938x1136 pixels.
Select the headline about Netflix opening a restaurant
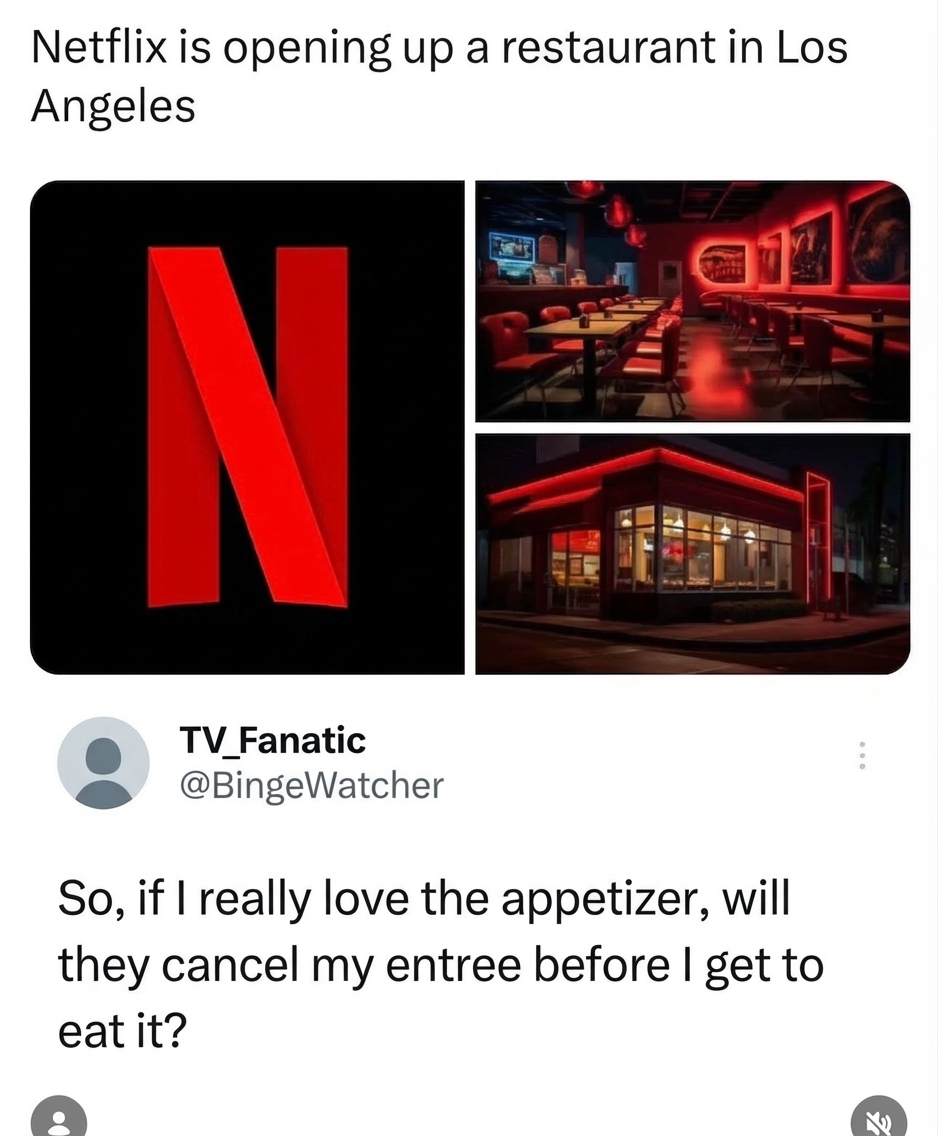click(440, 72)
